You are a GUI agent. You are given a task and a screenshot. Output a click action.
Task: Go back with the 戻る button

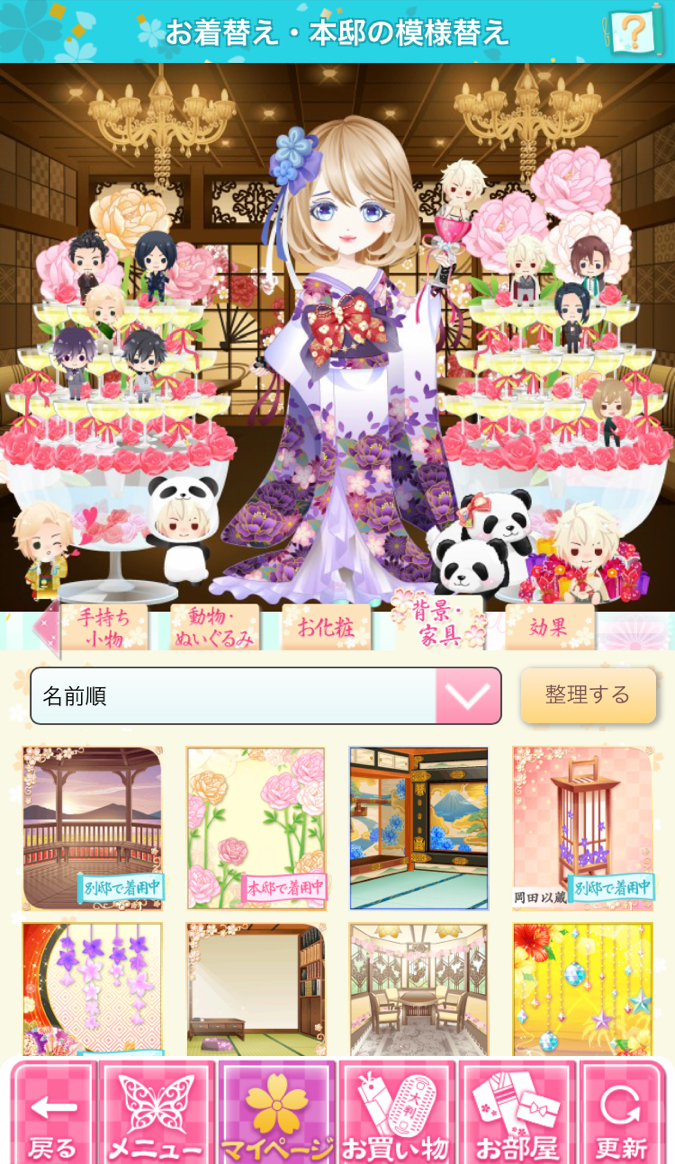(x=53, y=1113)
